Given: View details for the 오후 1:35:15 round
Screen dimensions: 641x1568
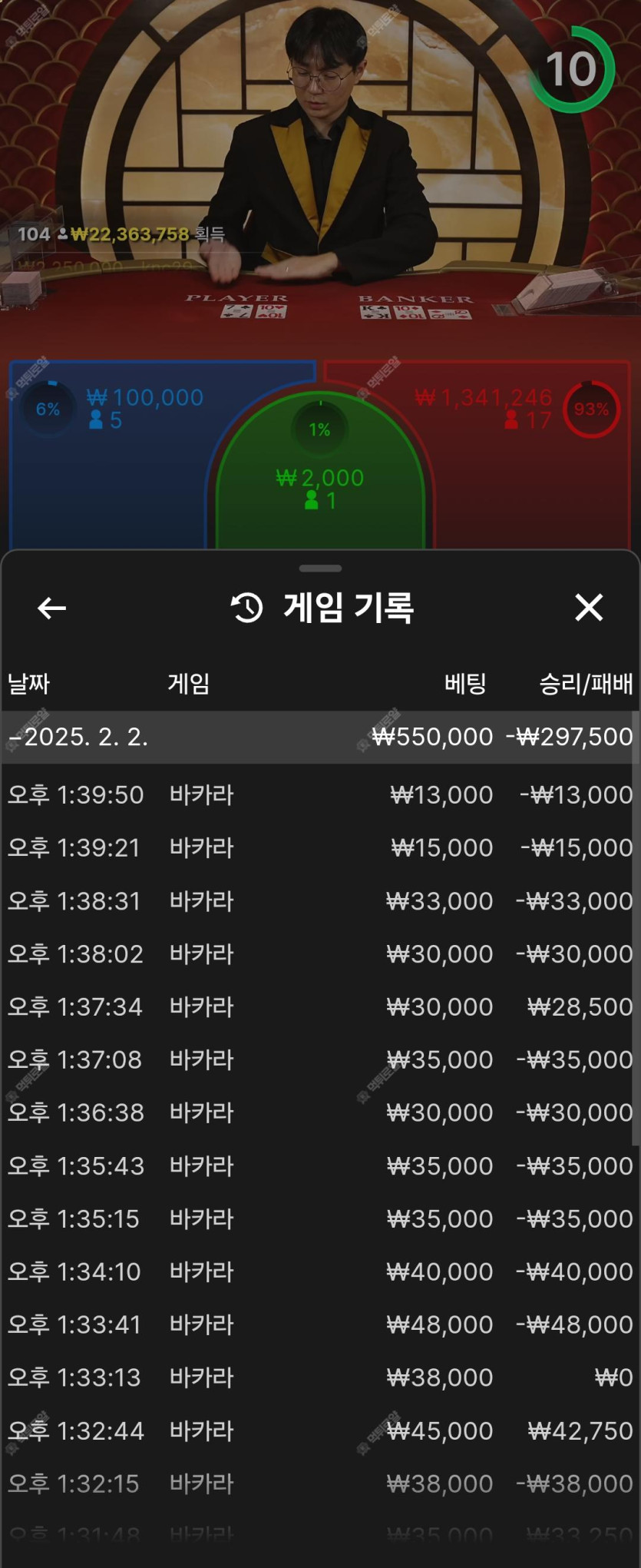Looking at the screenshot, I should click(x=319, y=1218).
